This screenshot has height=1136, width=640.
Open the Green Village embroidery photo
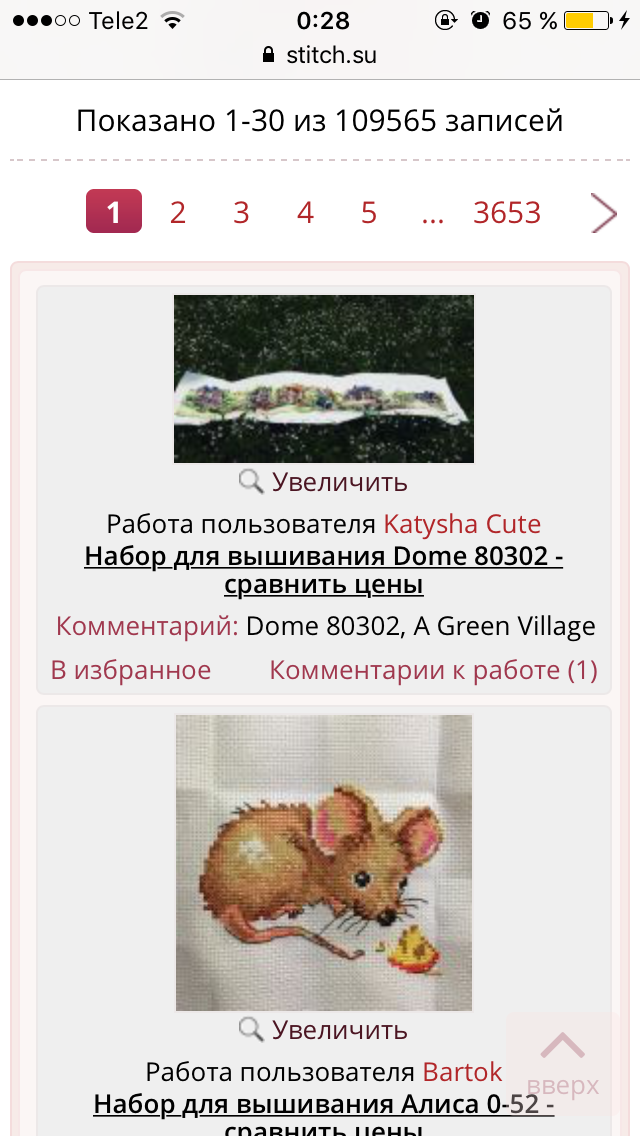[x=324, y=379]
